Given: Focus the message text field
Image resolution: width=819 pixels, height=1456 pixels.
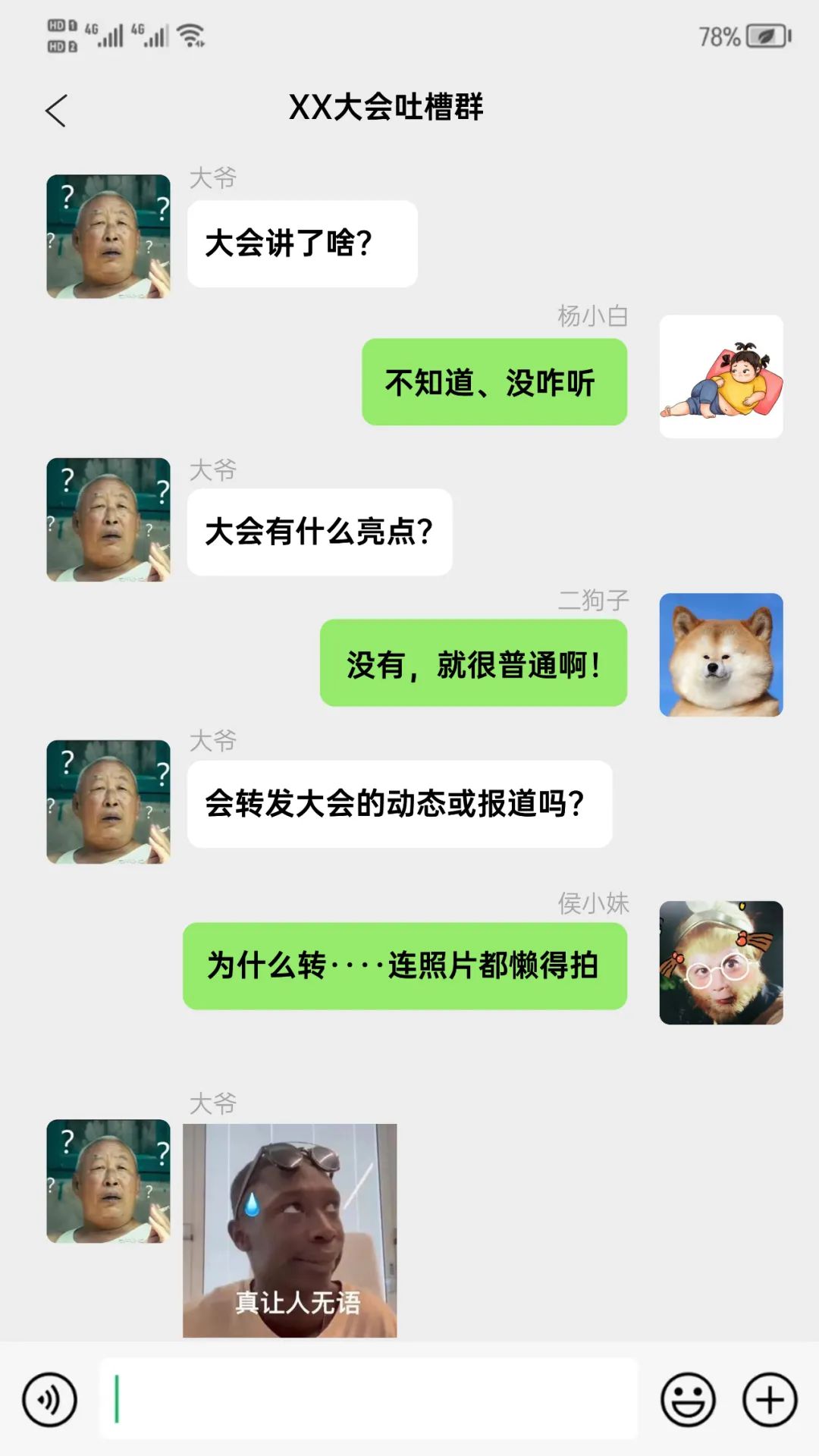Looking at the screenshot, I should click(369, 1399).
